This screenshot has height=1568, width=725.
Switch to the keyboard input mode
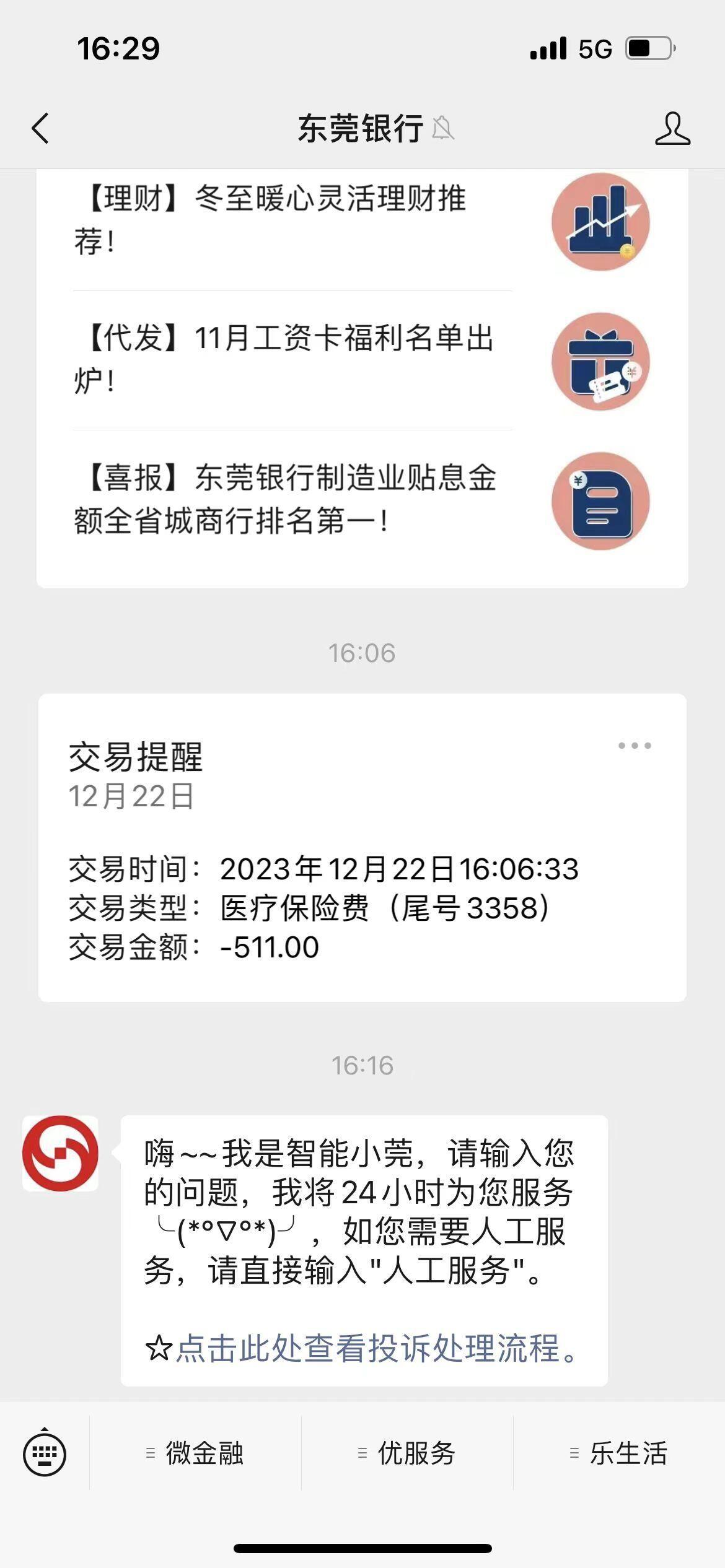(x=45, y=1453)
